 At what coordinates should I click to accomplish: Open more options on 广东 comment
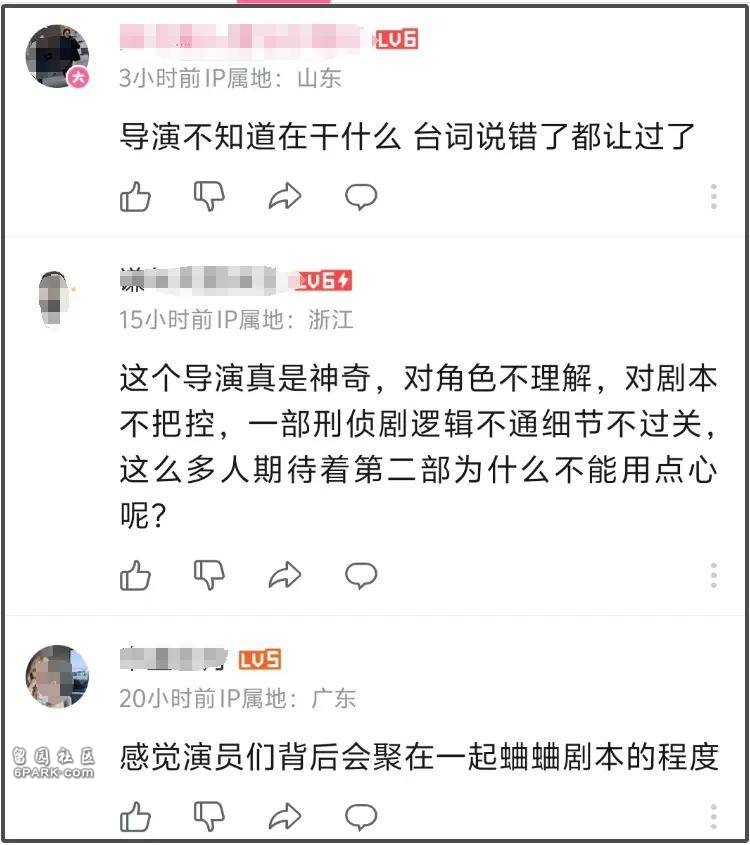(714, 816)
